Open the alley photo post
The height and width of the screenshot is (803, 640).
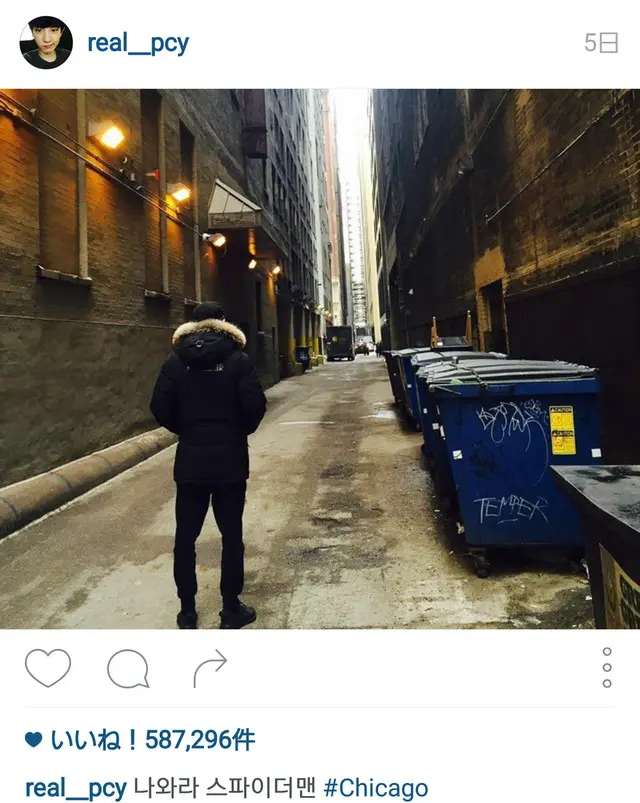click(320, 358)
